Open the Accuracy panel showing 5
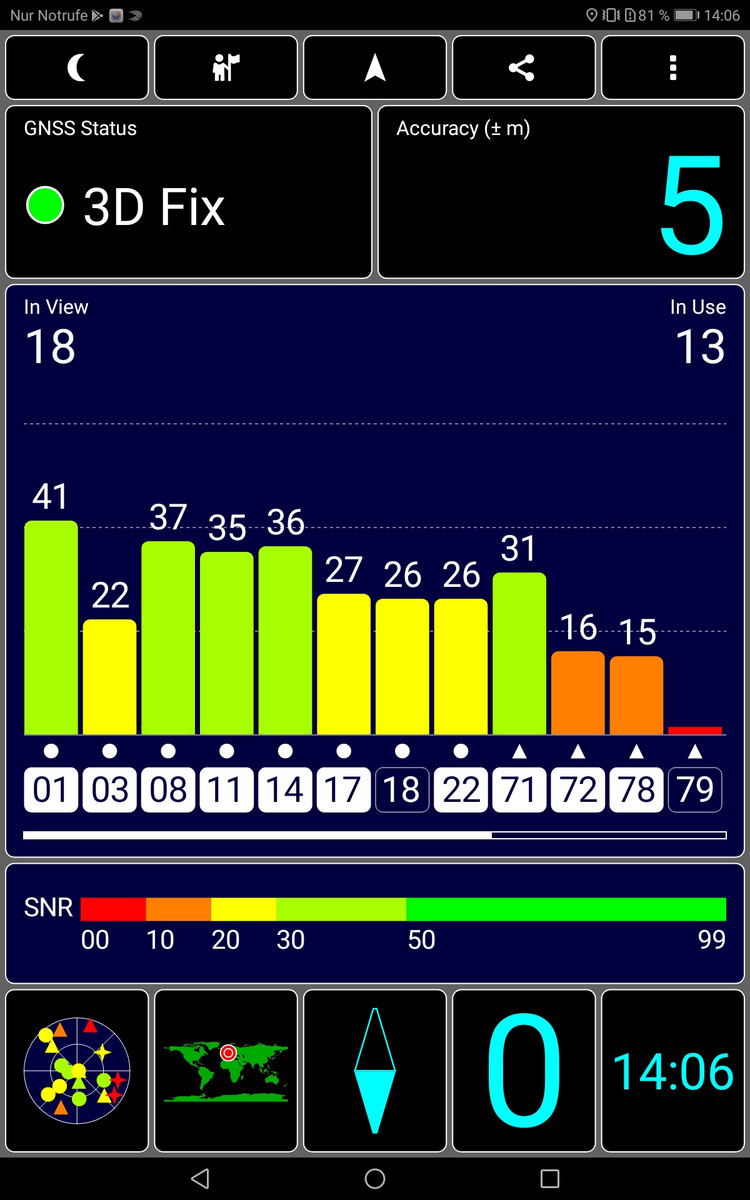This screenshot has width=750, height=1200. click(561, 192)
